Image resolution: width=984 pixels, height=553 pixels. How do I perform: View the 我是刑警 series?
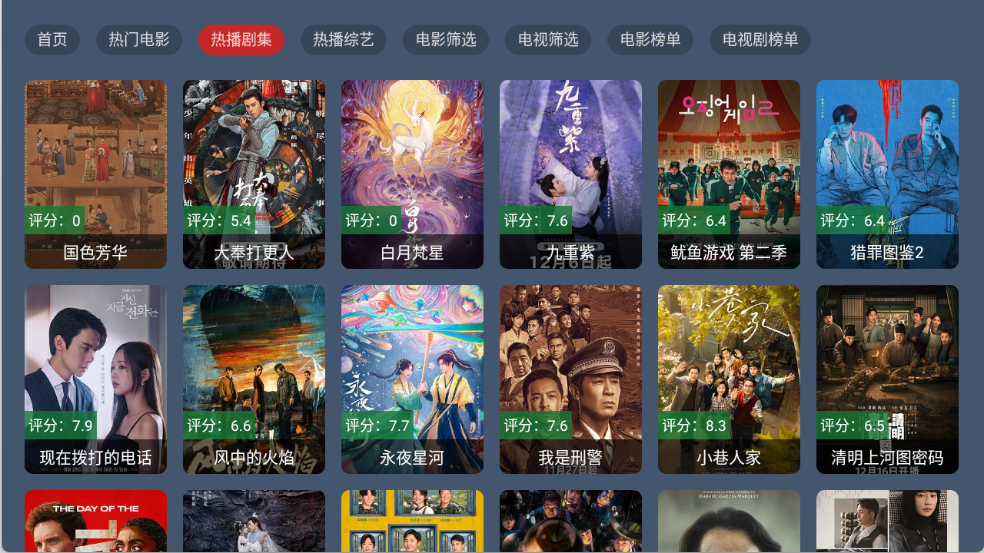click(x=571, y=380)
